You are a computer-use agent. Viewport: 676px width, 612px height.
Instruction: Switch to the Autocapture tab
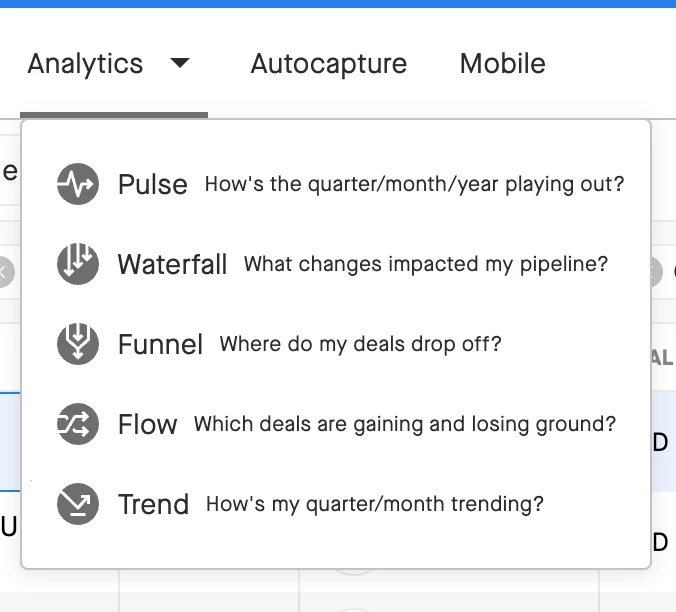pos(328,64)
